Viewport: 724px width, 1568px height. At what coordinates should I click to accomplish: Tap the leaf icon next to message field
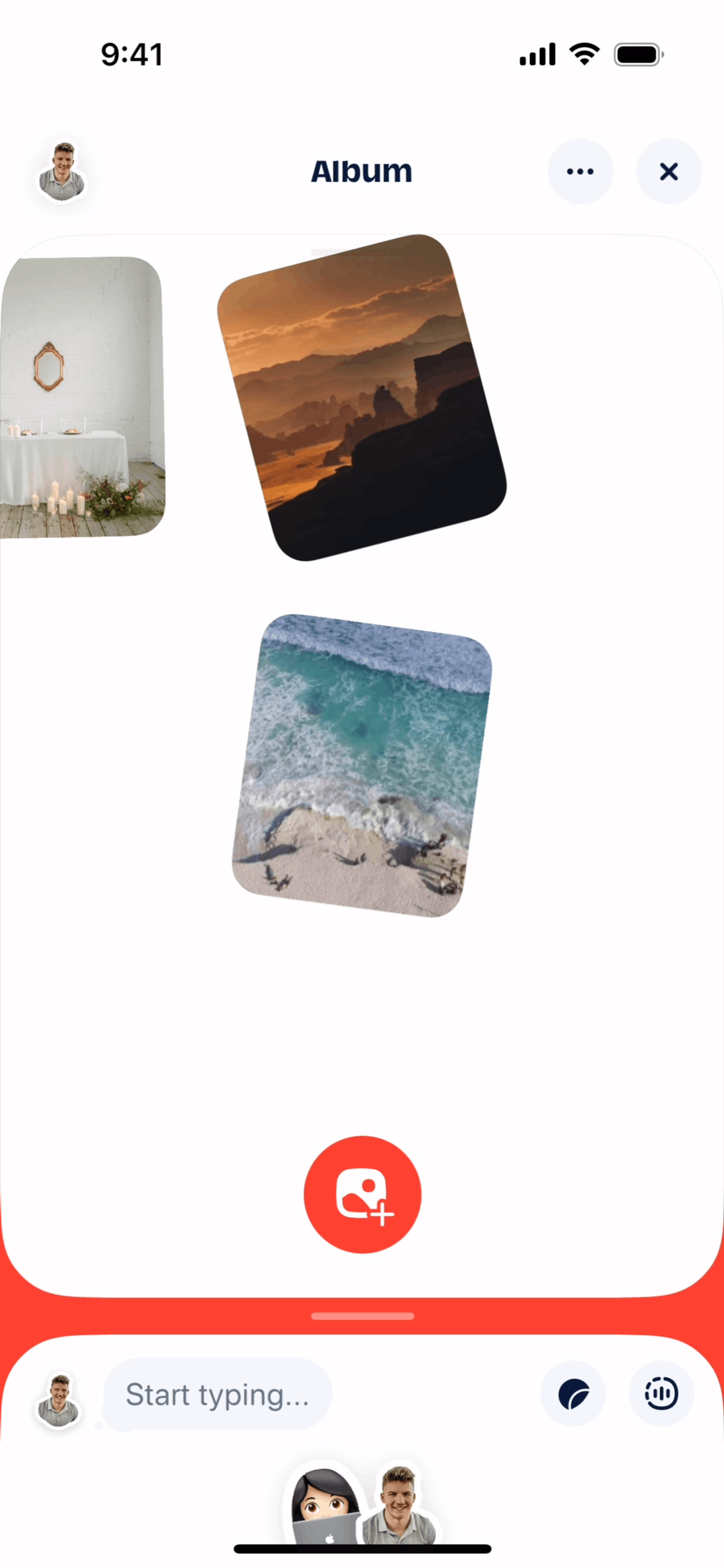pos(573,1394)
